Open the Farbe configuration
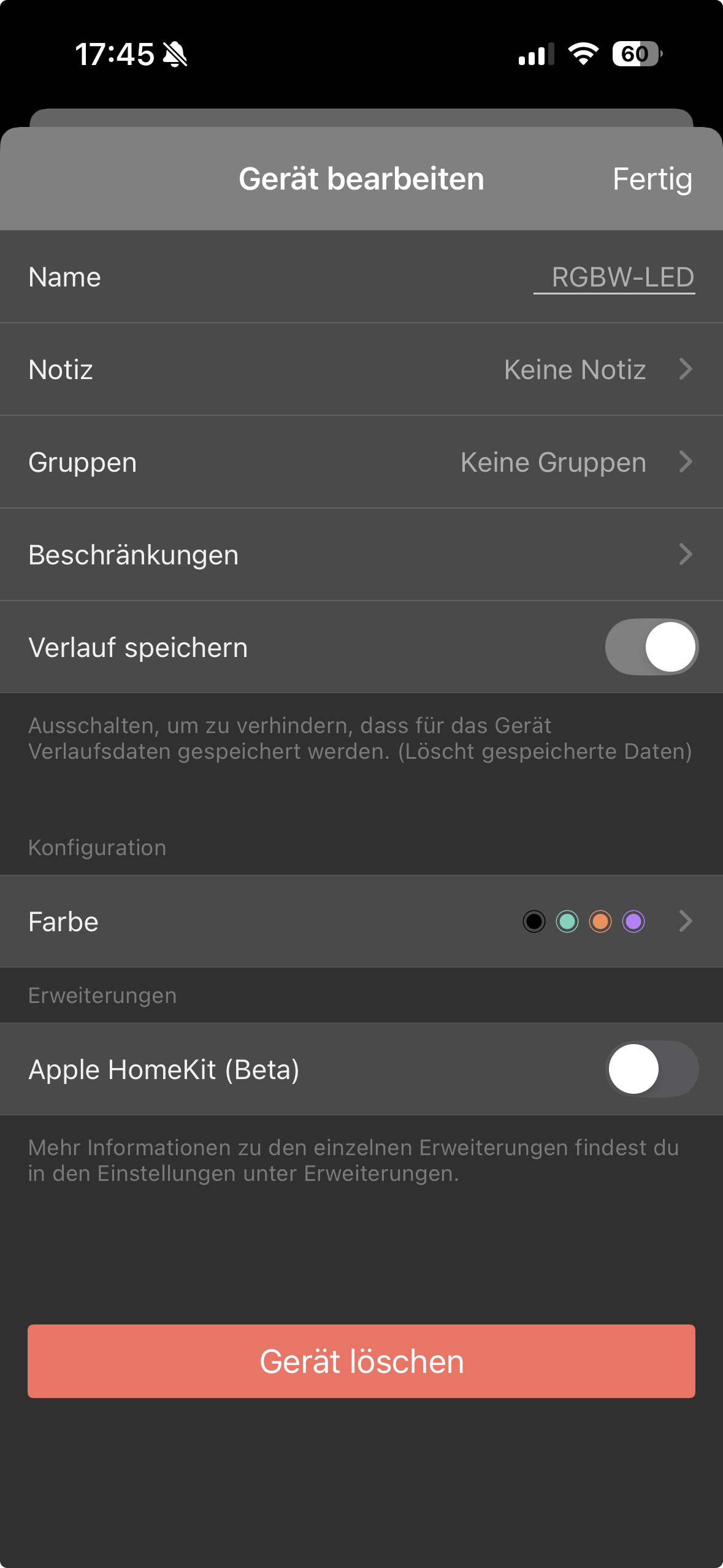This screenshot has width=723, height=1568. [x=361, y=921]
